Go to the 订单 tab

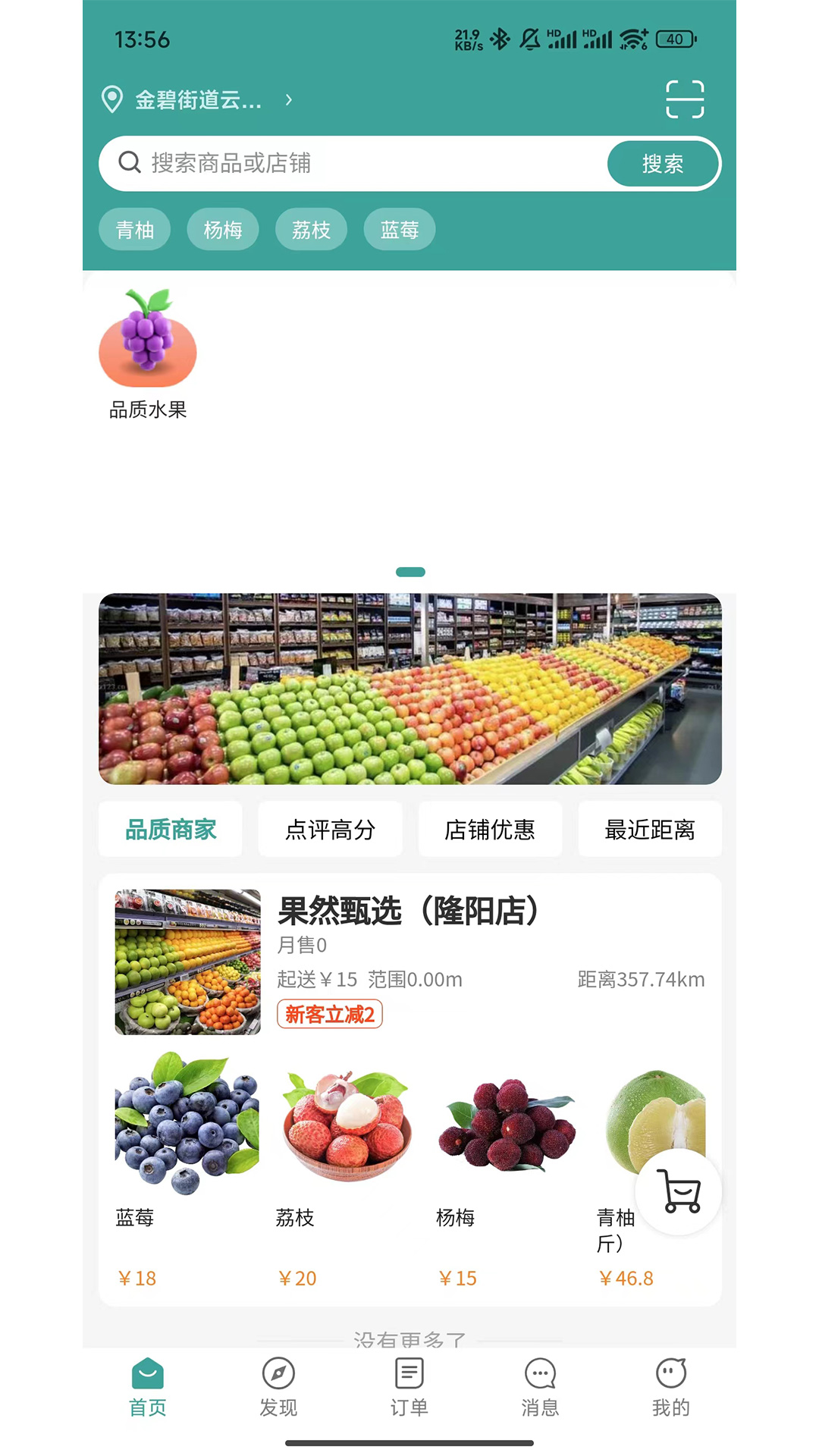click(x=409, y=1387)
